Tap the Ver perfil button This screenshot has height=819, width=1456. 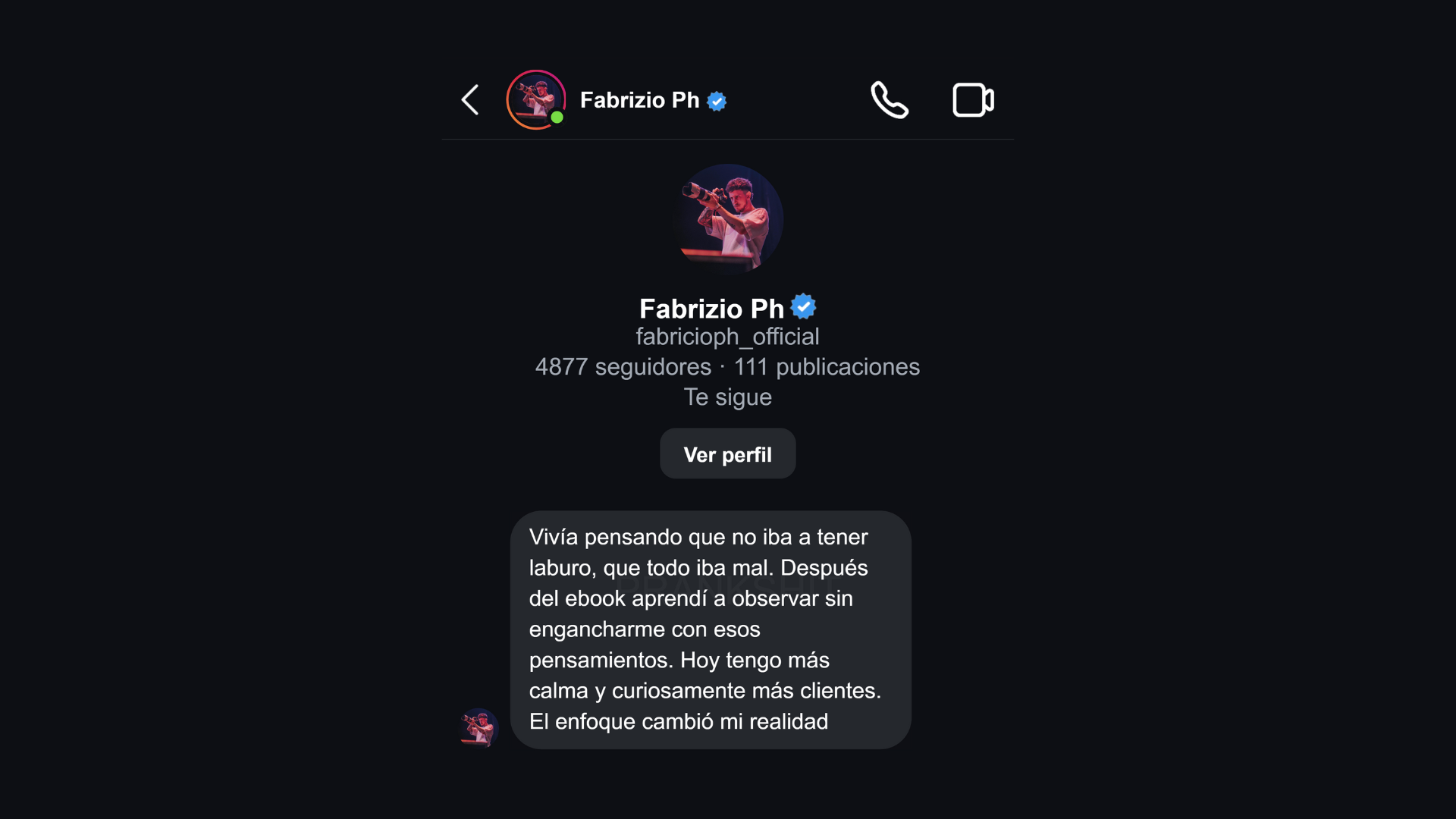pos(727,454)
